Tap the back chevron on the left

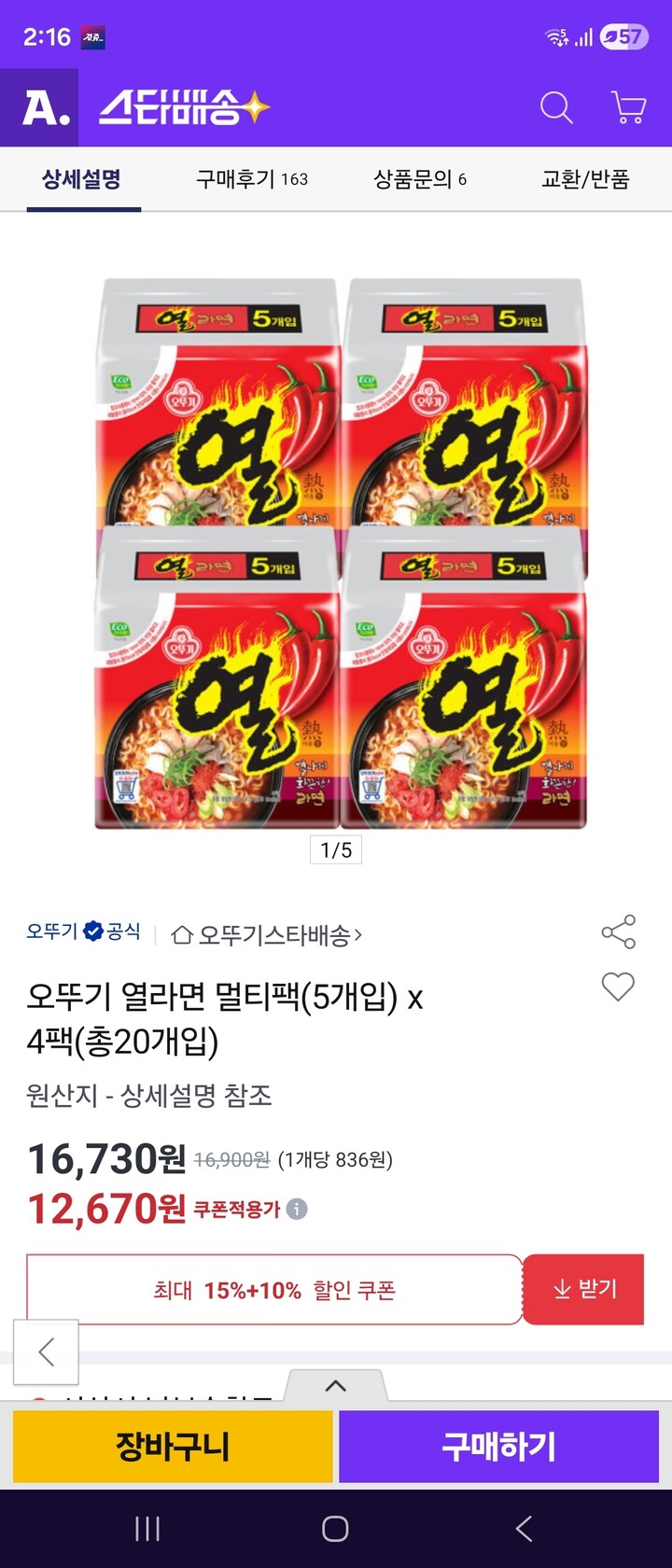[47, 1353]
